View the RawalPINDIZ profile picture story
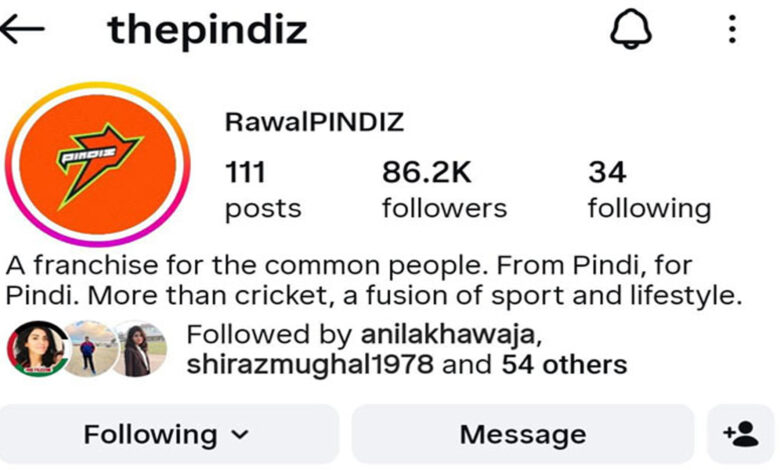780x470 pixels. [97, 163]
